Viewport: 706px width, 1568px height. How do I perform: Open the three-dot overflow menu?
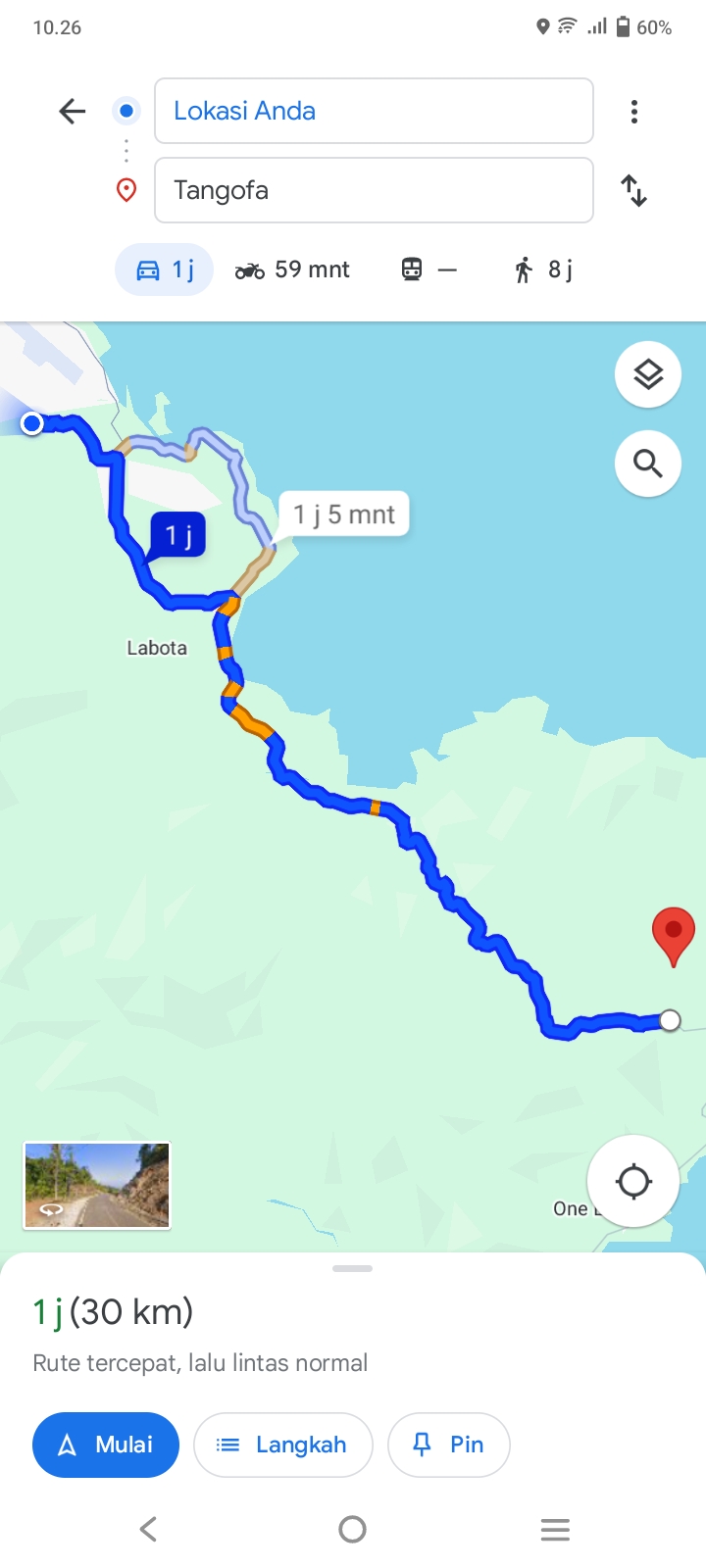634,112
